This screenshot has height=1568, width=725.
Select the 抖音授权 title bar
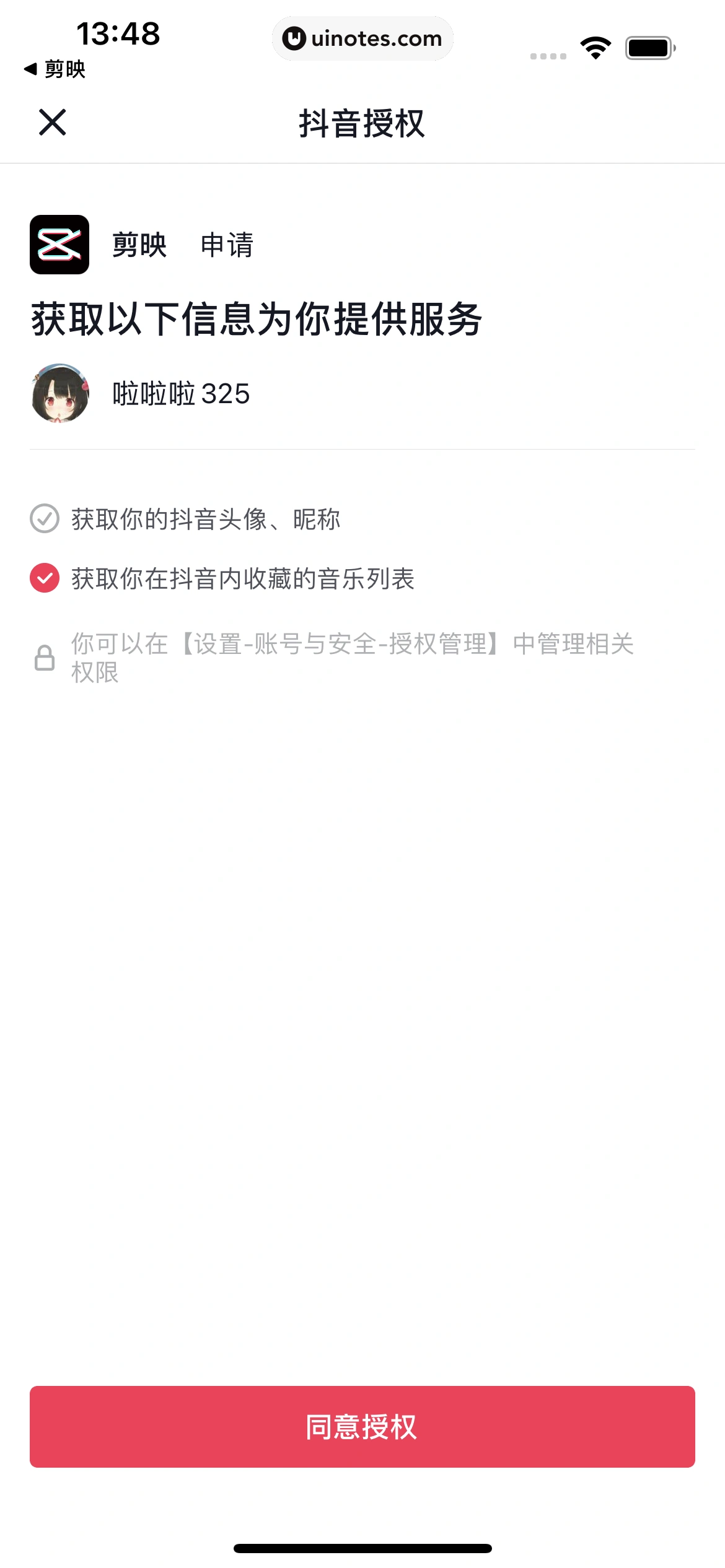pos(362,122)
